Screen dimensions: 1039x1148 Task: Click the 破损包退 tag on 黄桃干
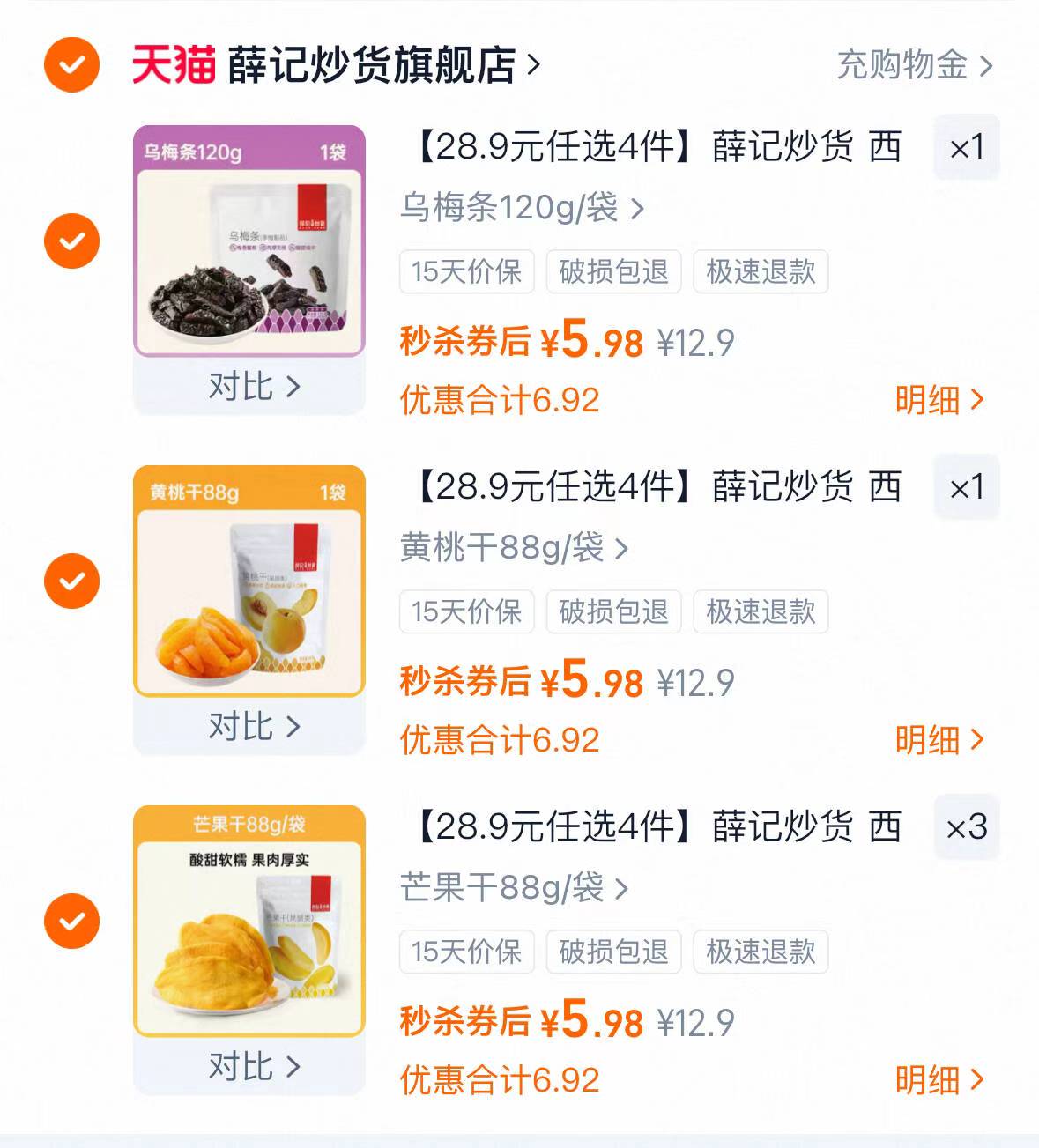pos(613,612)
